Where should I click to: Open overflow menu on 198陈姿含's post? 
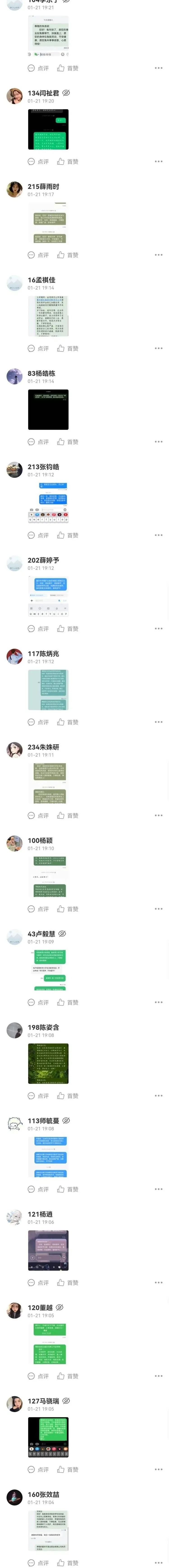(159, 1096)
